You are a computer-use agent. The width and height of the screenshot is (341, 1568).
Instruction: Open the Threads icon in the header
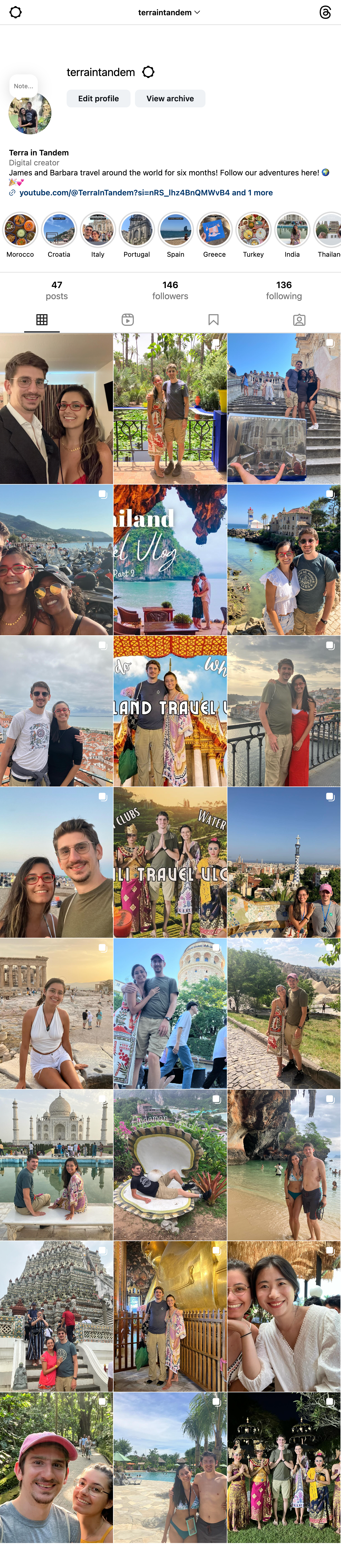point(325,12)
